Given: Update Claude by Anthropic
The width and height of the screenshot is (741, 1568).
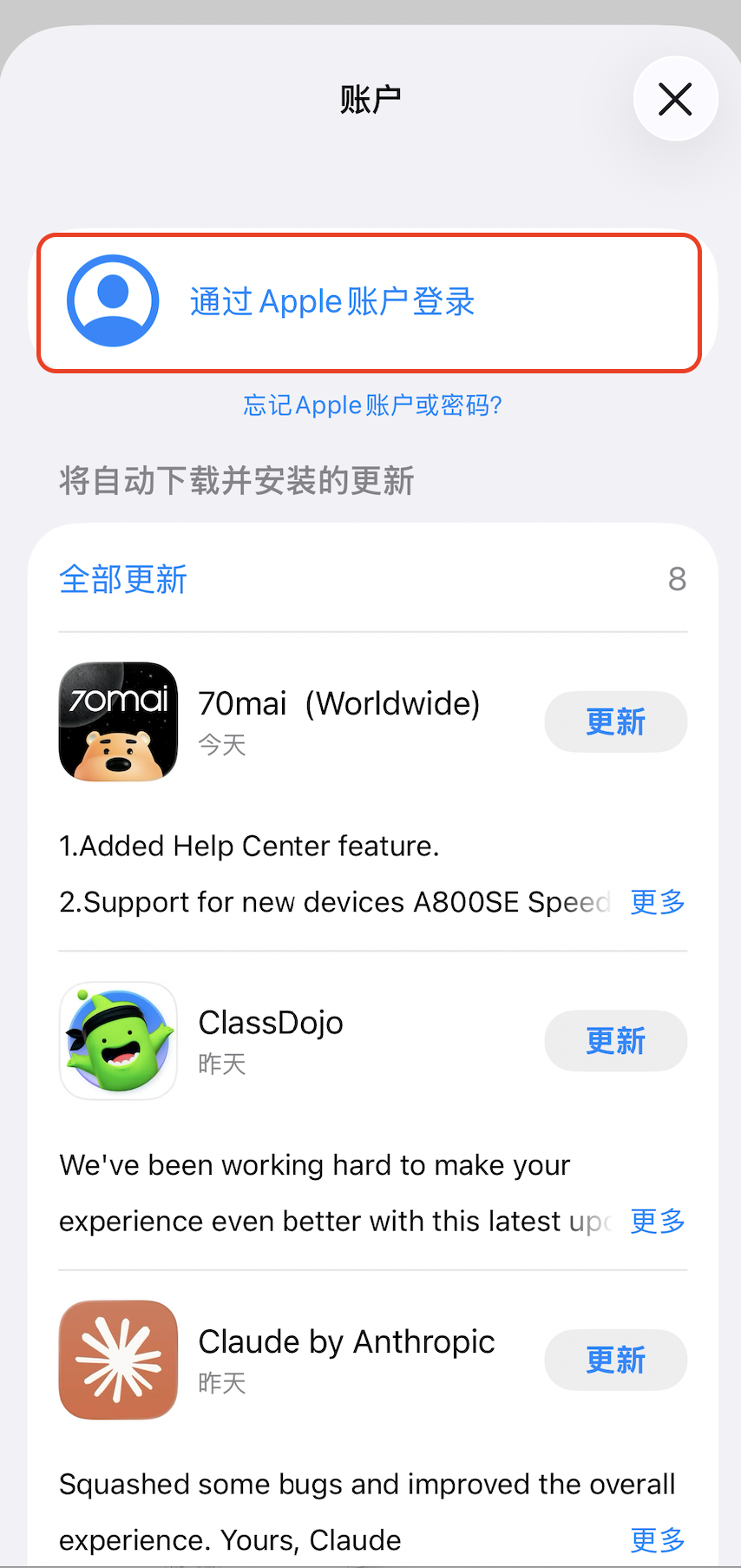Looking at the screenshot, I should click(615, 1360).
